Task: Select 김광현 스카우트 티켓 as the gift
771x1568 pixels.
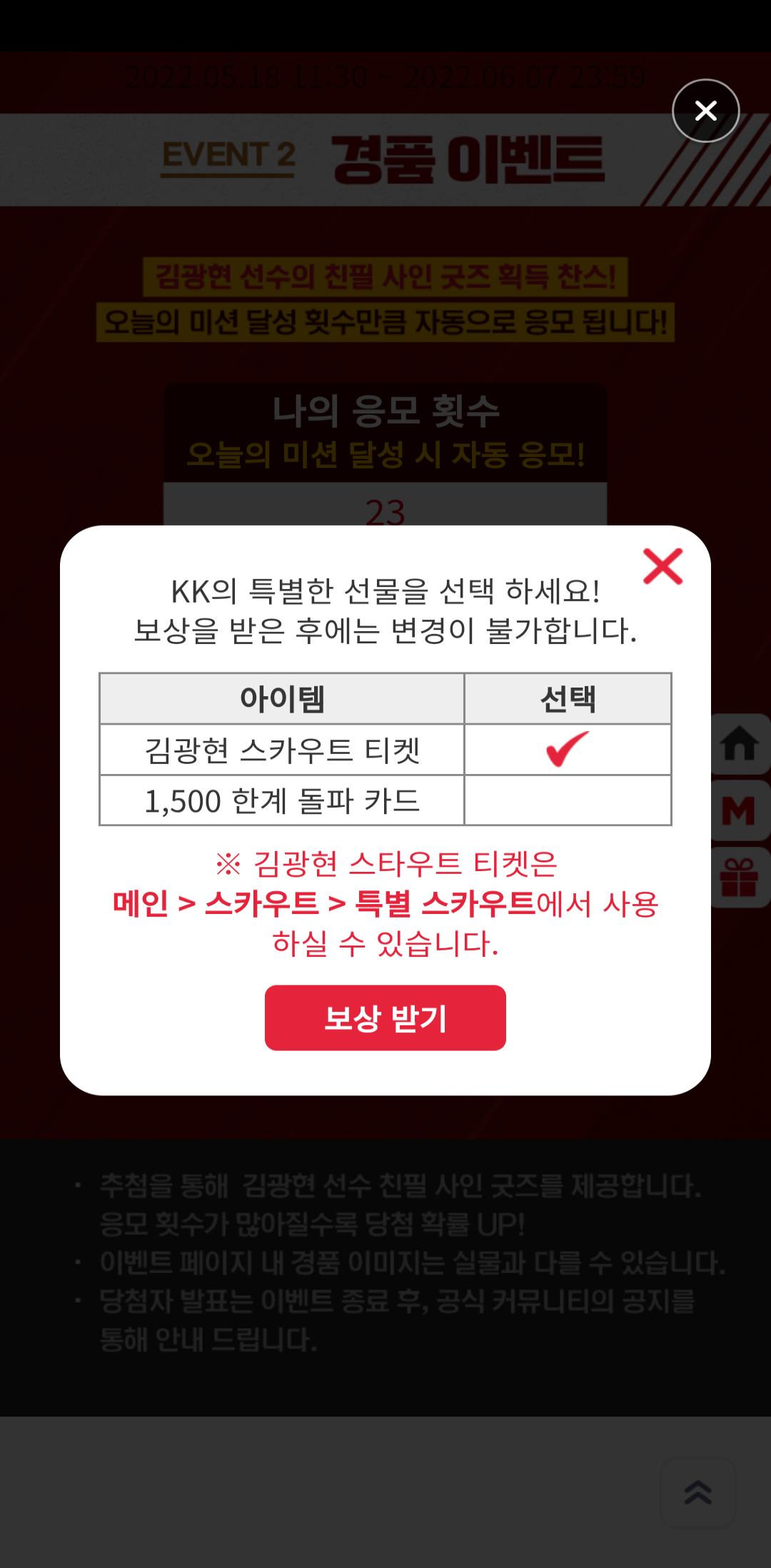Action: click(567, 750)
